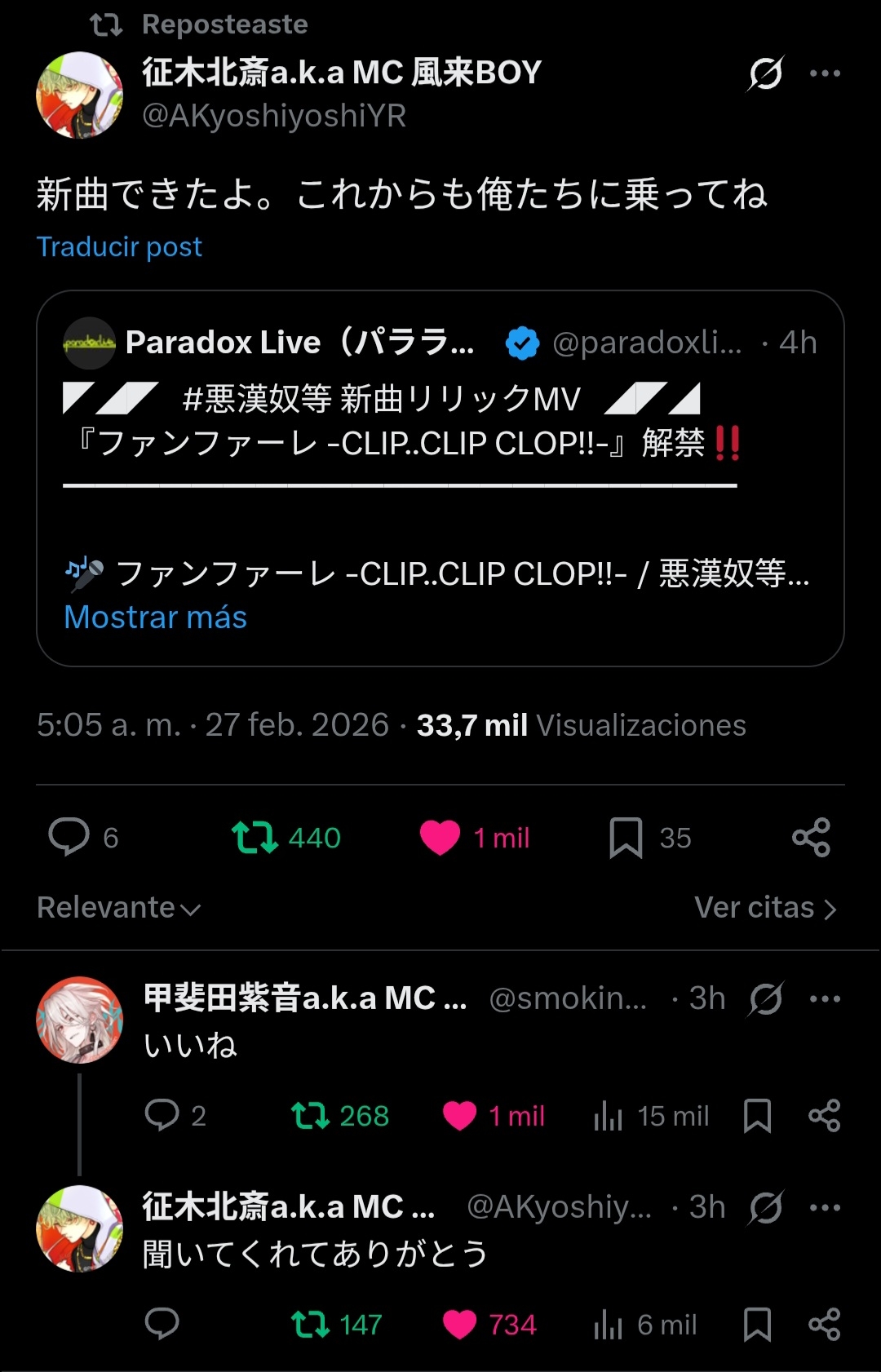Share the 聞いてくれてありがとう reply
The height and width of the screenshot is (1372, 881).
(x=824, y=1325)
